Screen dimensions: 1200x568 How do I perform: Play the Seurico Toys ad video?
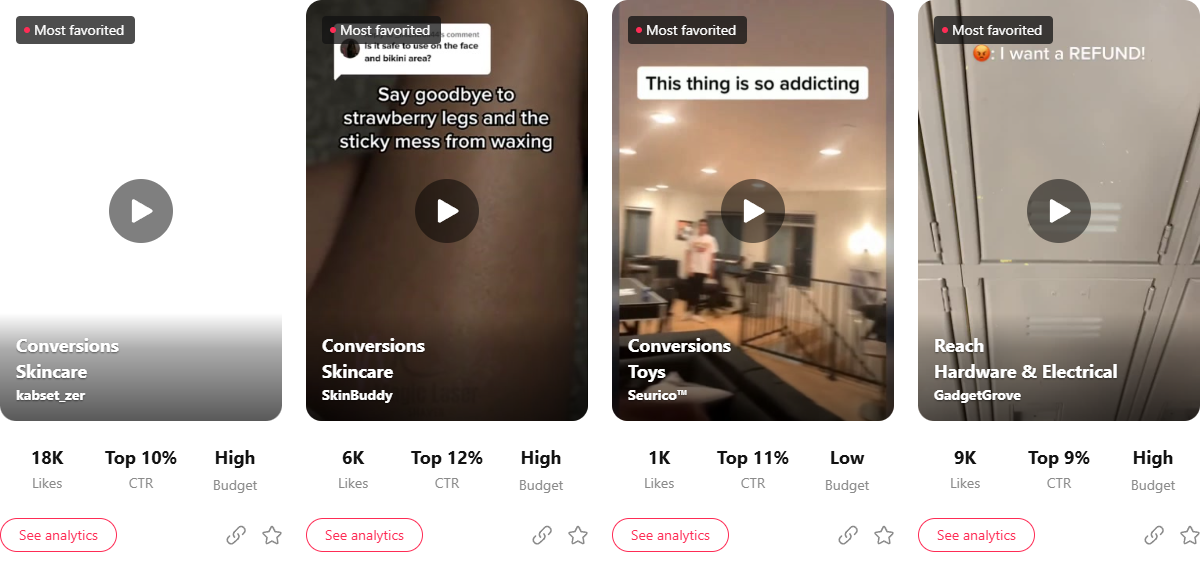[753, 211]
